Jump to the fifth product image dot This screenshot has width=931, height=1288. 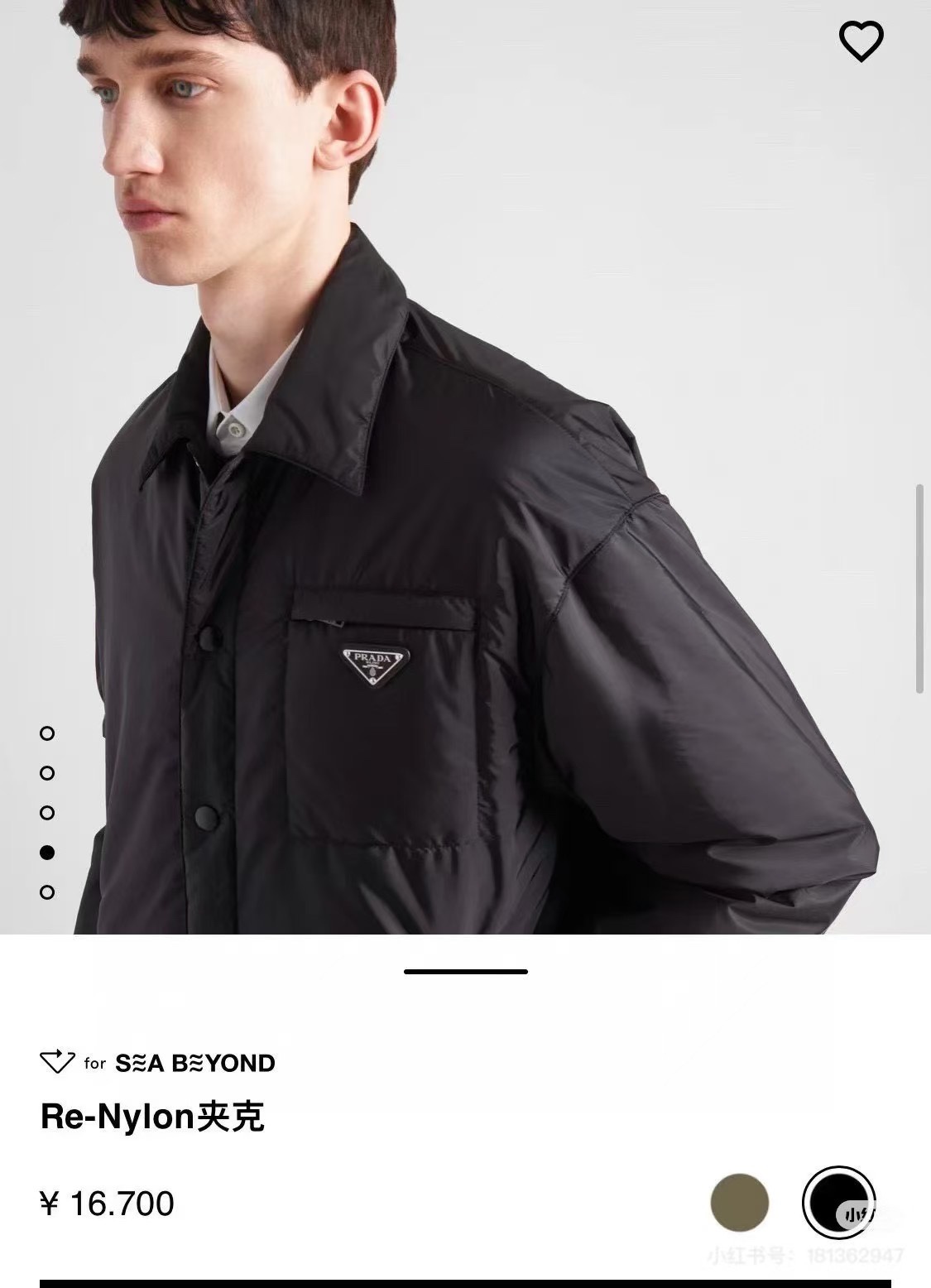tap(47, 892)
